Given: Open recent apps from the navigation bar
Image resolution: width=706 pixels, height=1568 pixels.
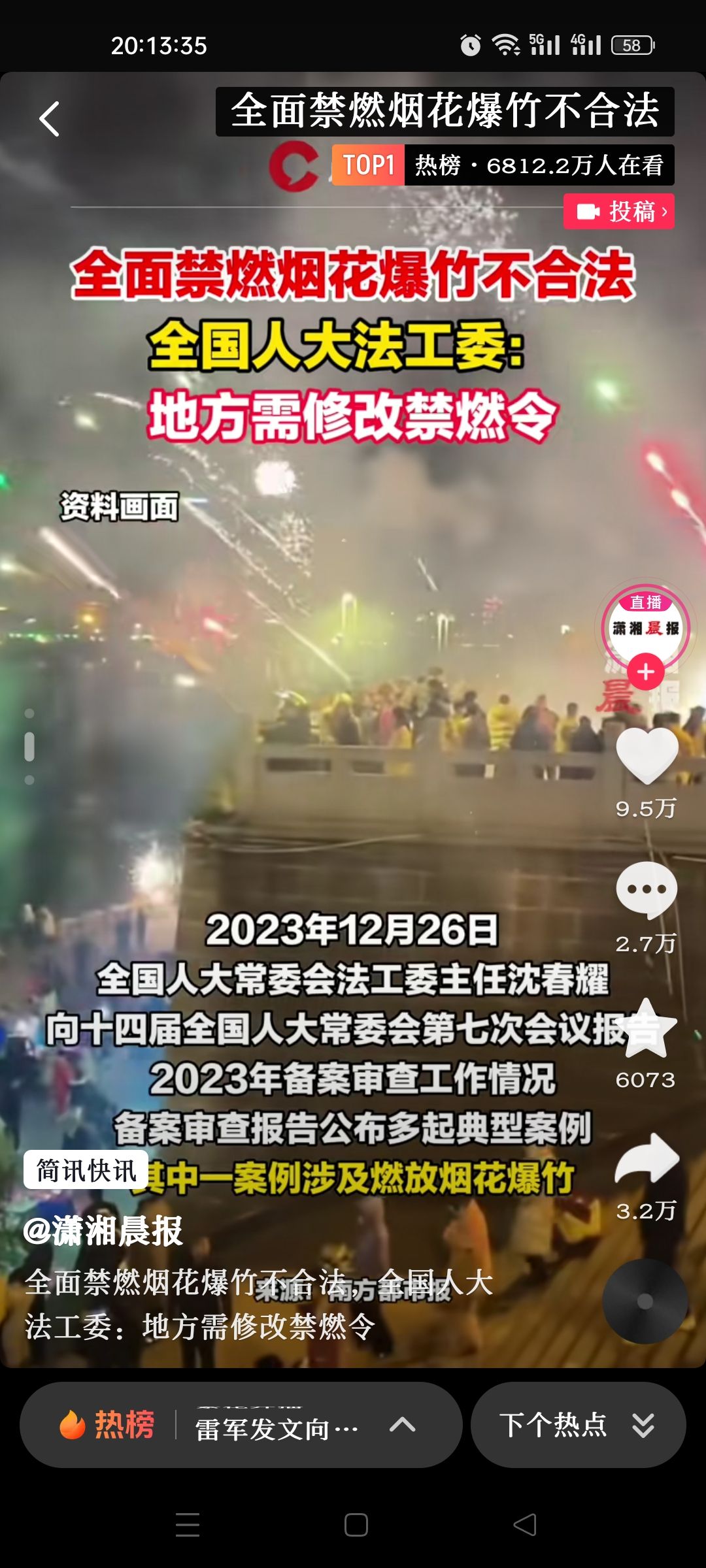Looking at the screenshot, I should (x=188, y=1525).
